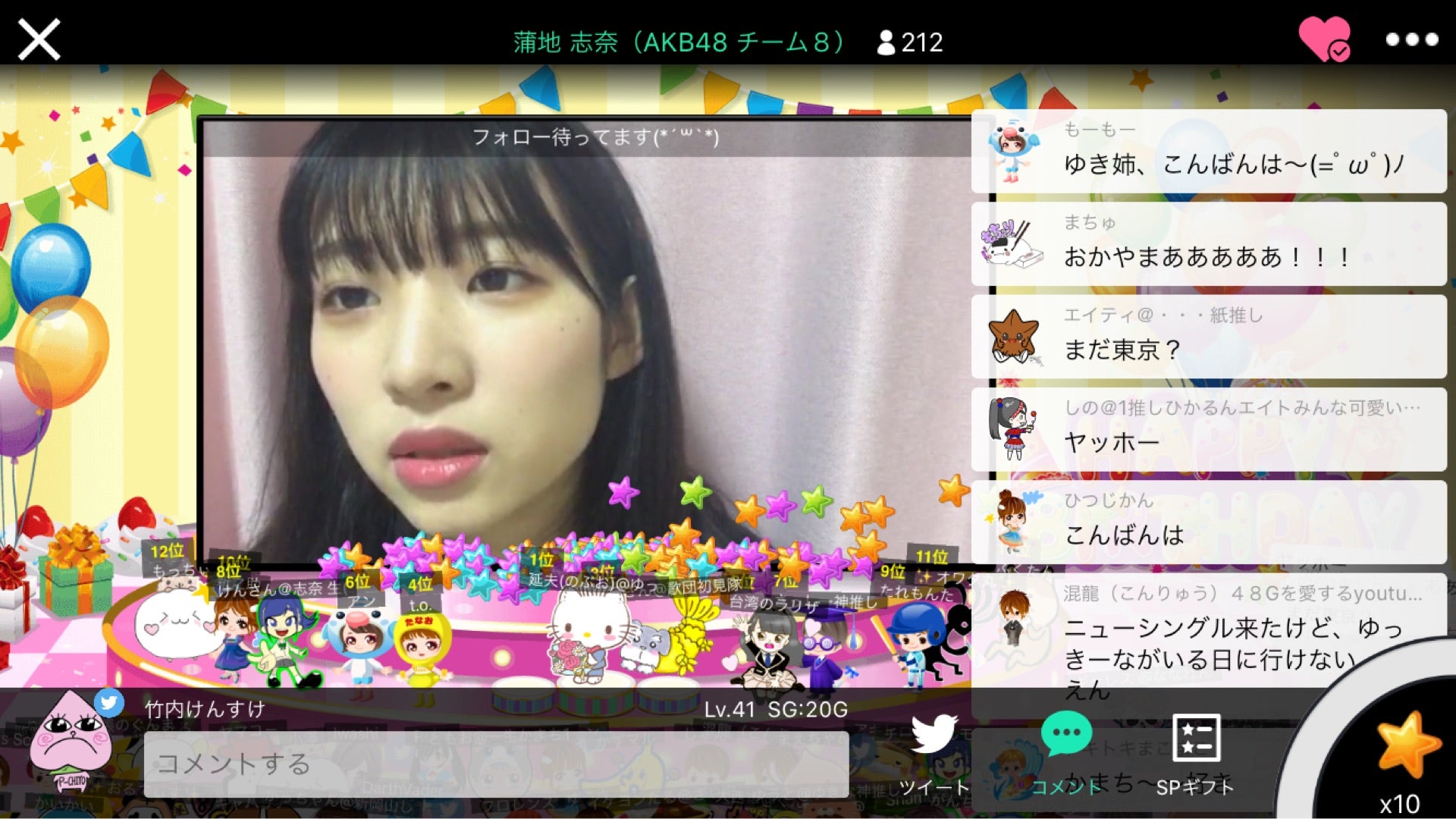Open the three-dot overflow menu
Image resolution: width=1456 pixels, height=819 pixels.
coord(1411,39)
